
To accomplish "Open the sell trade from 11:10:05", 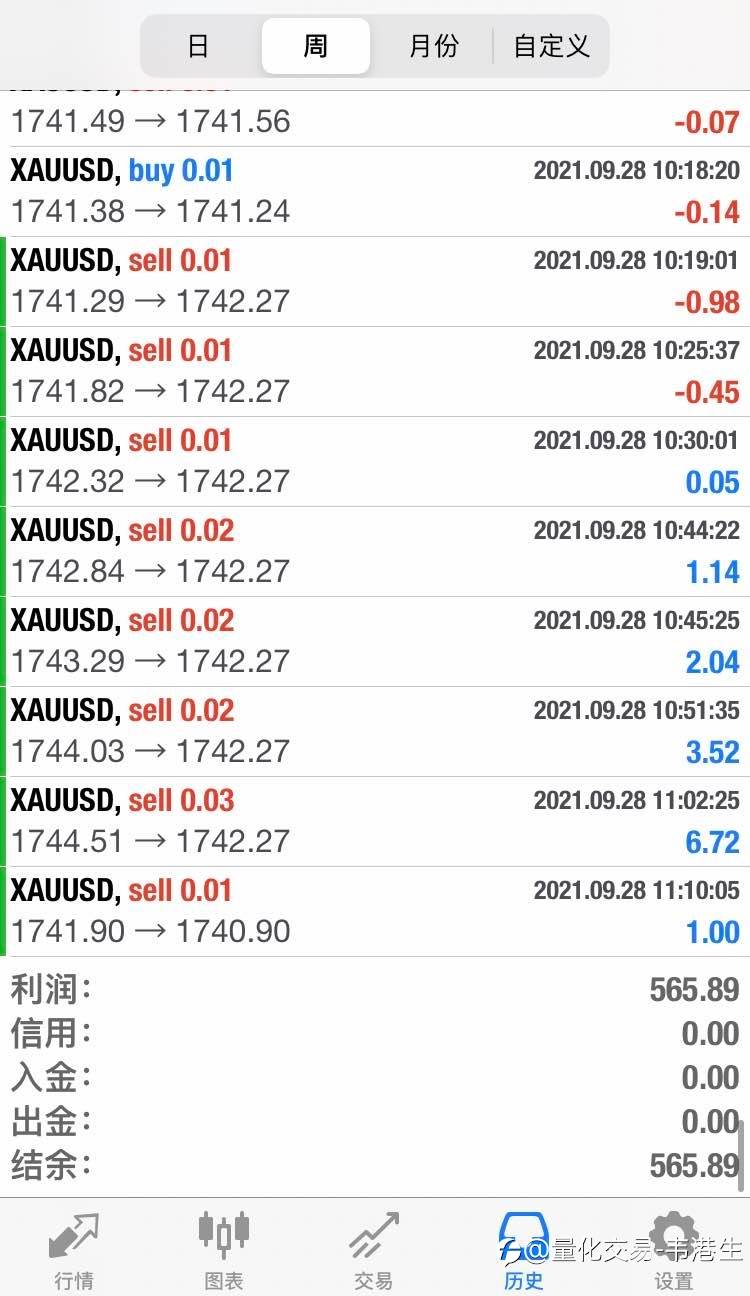I will coord(375,911).
